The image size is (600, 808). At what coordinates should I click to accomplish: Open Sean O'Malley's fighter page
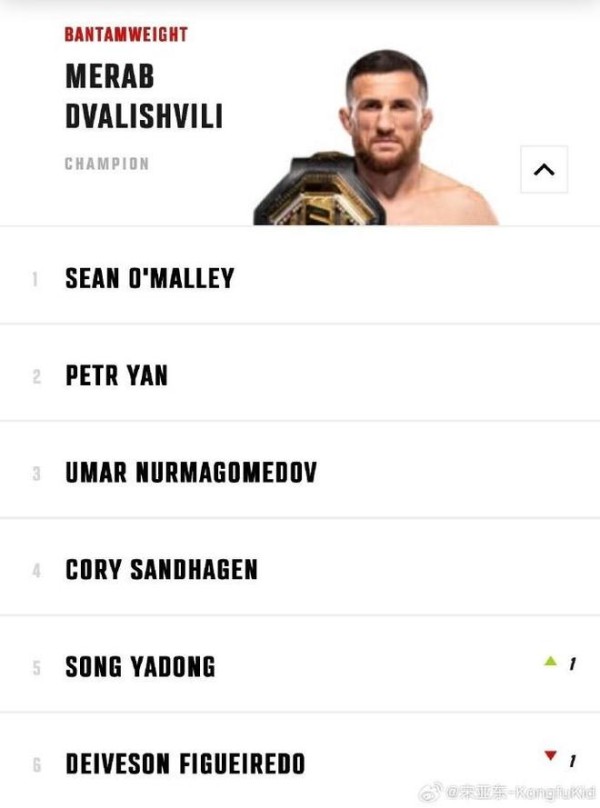(x=149, y=278)
